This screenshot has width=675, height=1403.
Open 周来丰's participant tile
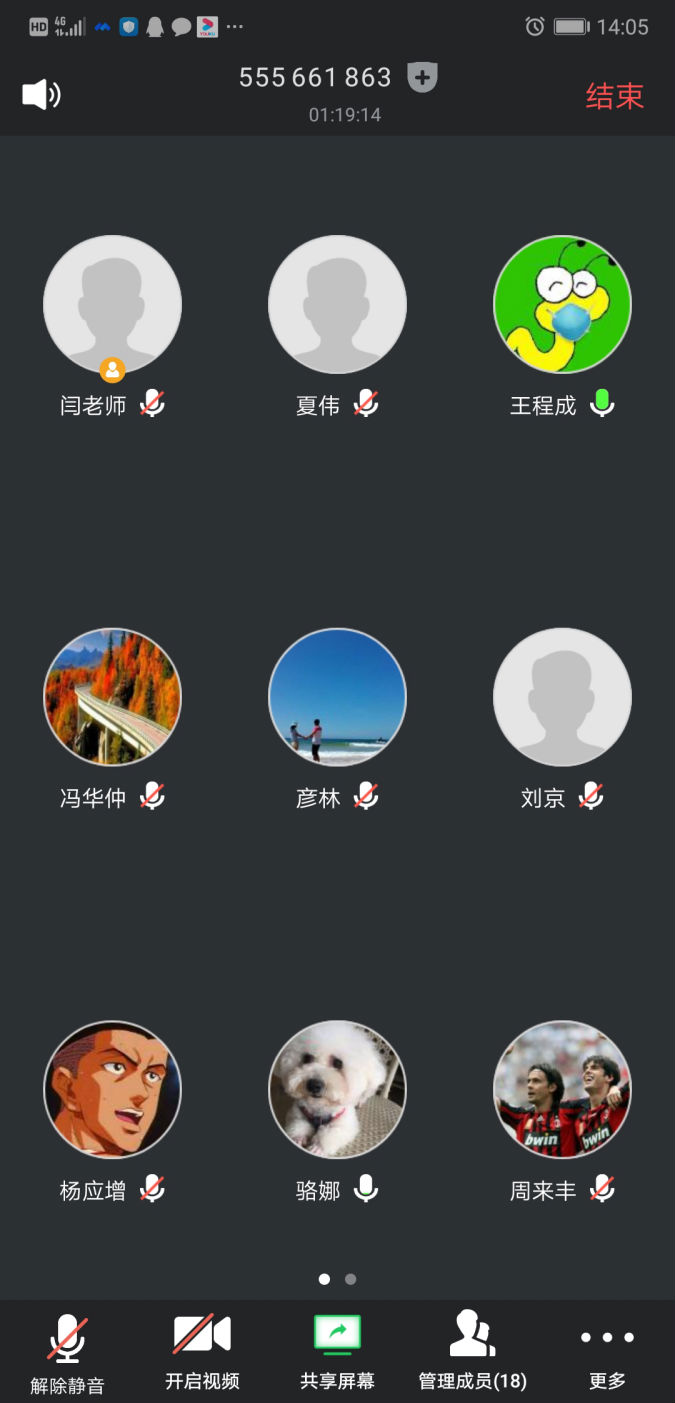tap(562, 1089)
